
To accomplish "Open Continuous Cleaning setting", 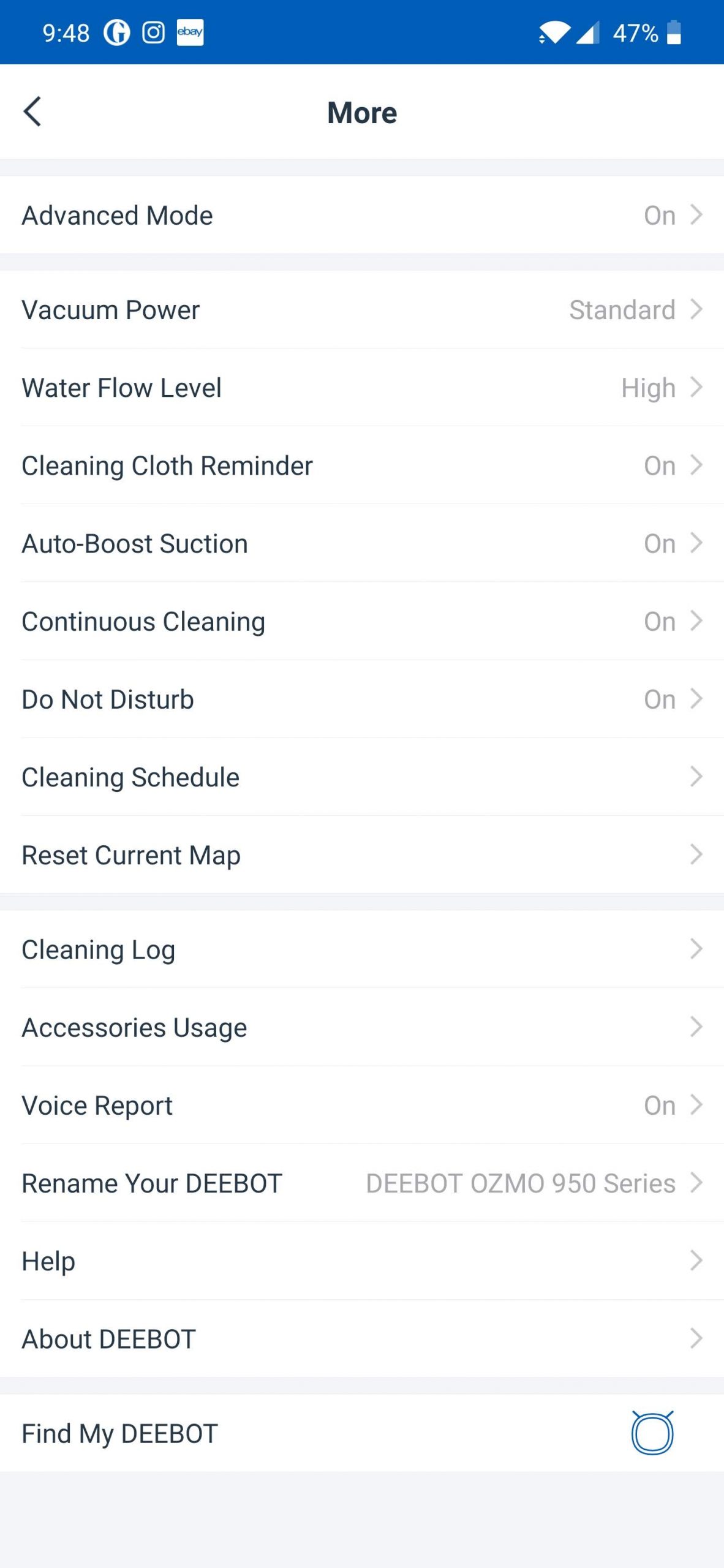I will pyautogui.click(x=362, y=620).
